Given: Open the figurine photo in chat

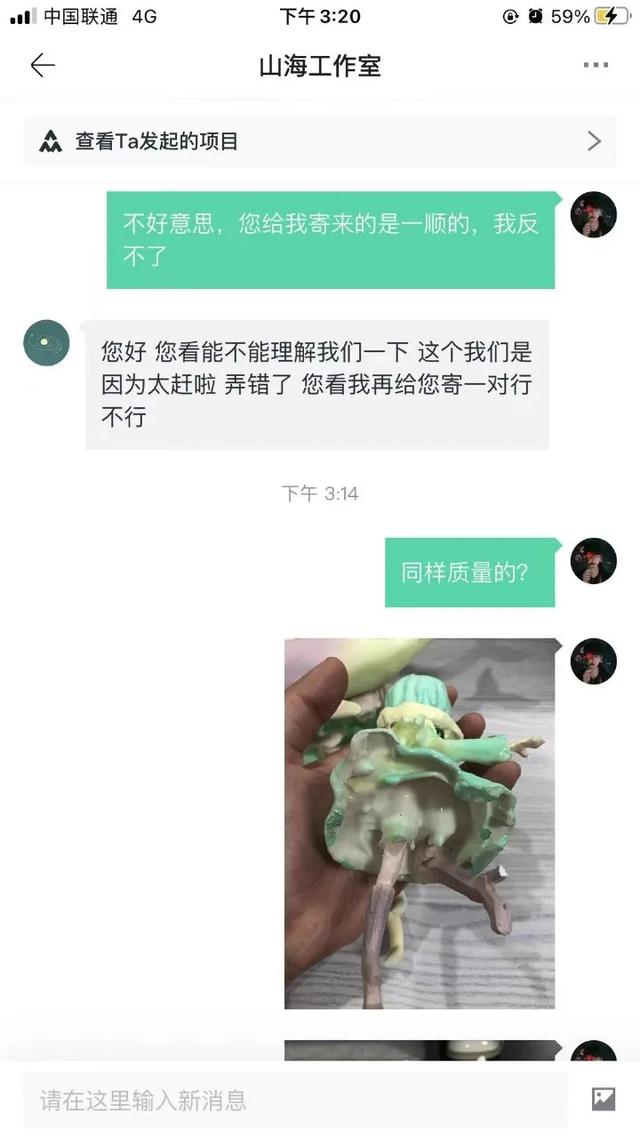Looking at the screenshot, I should click(x=419, y=822).
